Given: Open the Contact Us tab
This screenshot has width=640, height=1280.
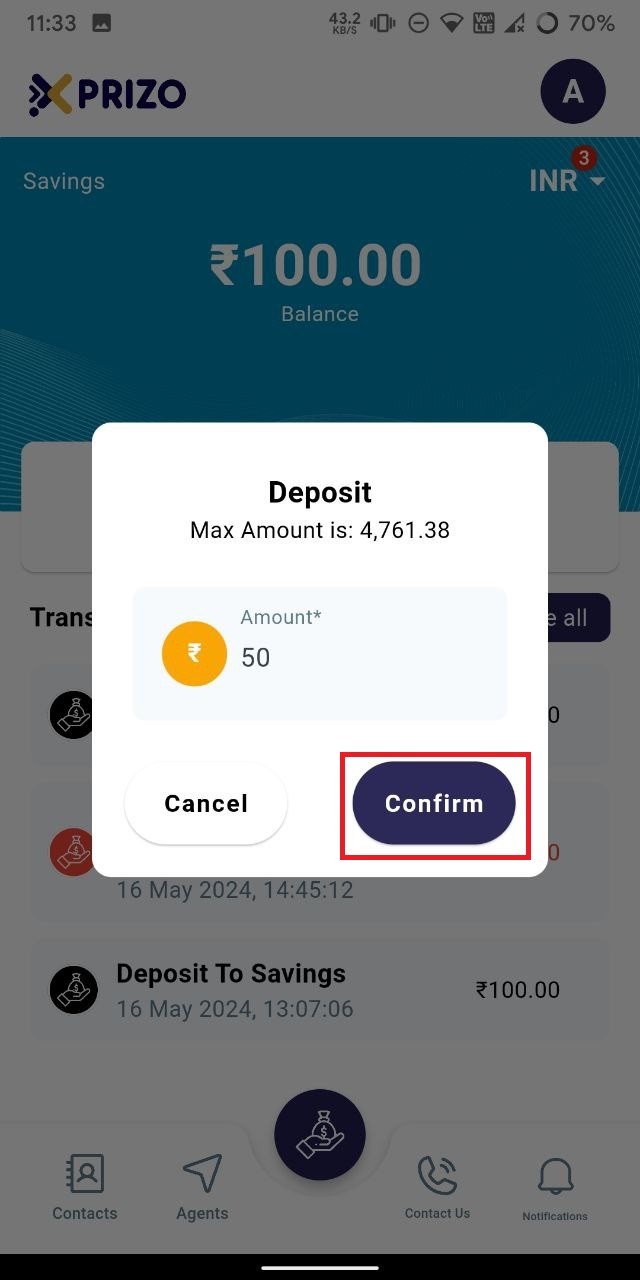Looking at the screenshot, I should 437,1187.
